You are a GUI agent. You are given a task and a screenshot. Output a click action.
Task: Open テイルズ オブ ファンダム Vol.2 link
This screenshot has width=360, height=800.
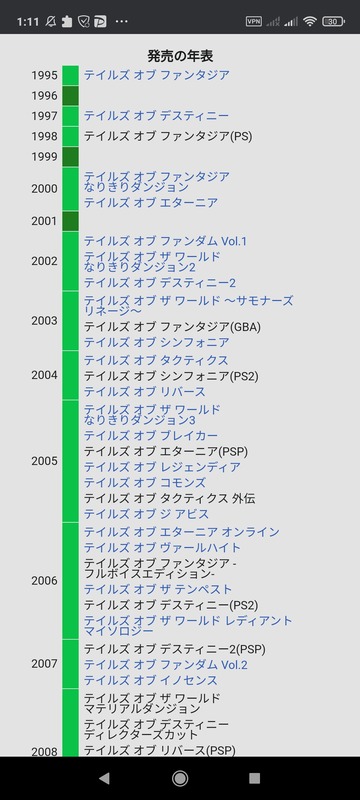pyautogui.click(x=166, y=665)
